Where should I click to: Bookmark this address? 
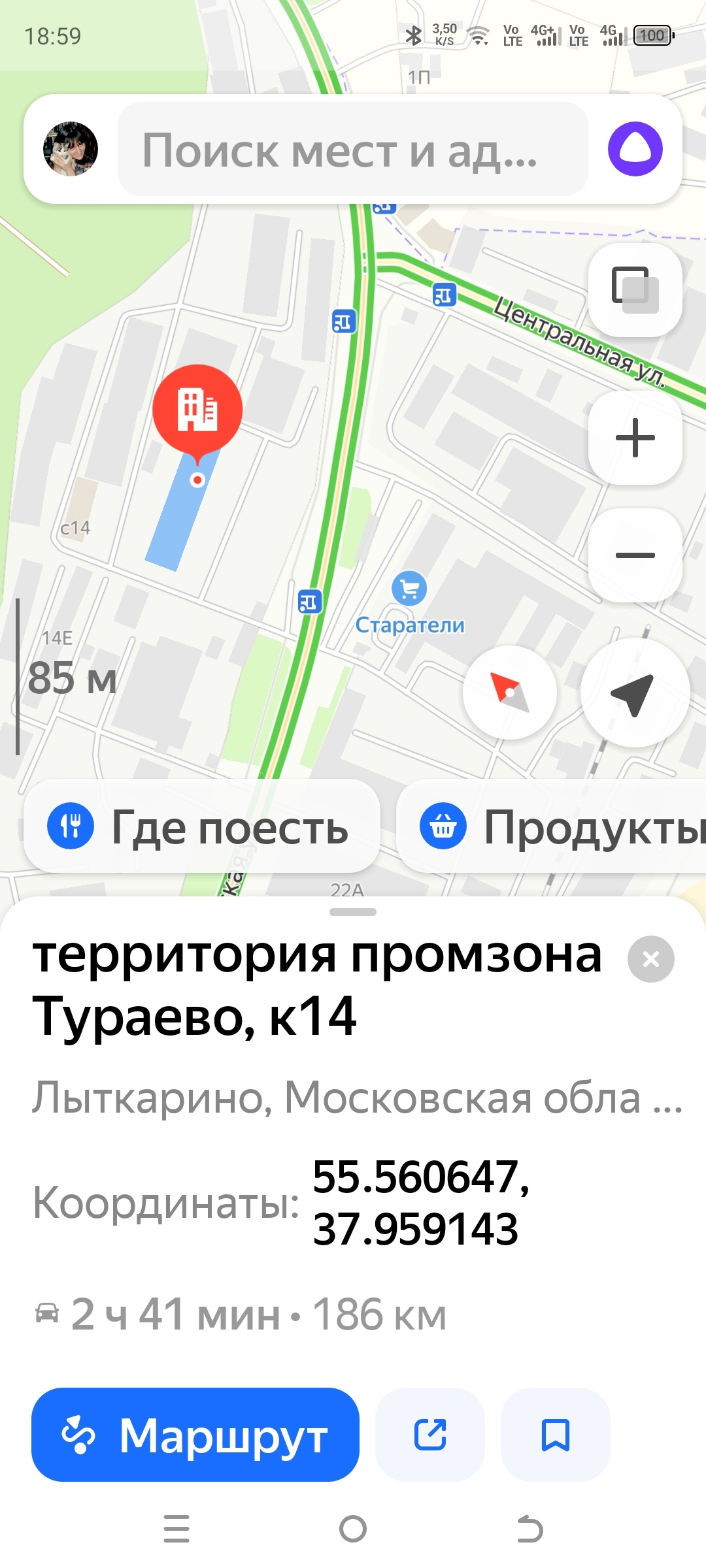[556, 1435]
